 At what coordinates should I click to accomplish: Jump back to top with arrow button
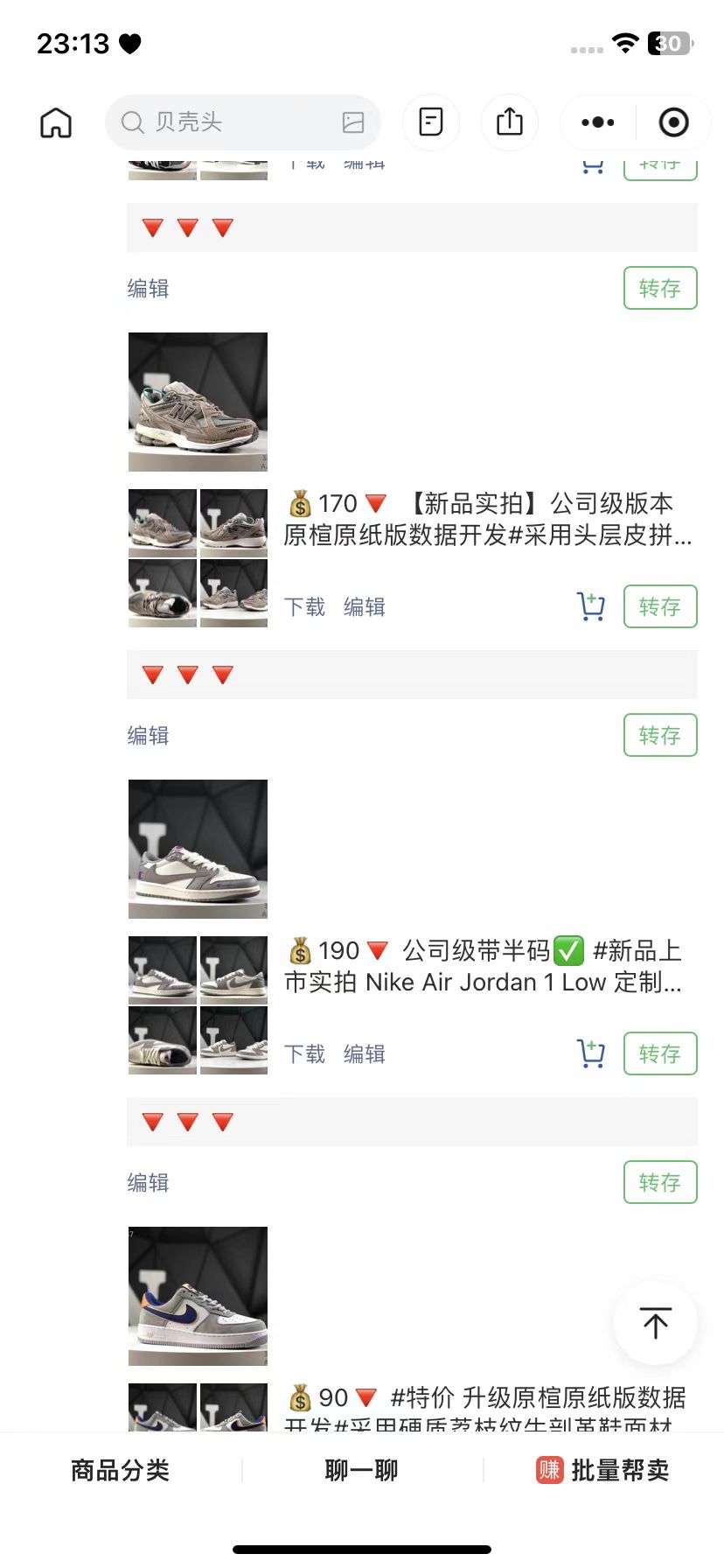656,1323
